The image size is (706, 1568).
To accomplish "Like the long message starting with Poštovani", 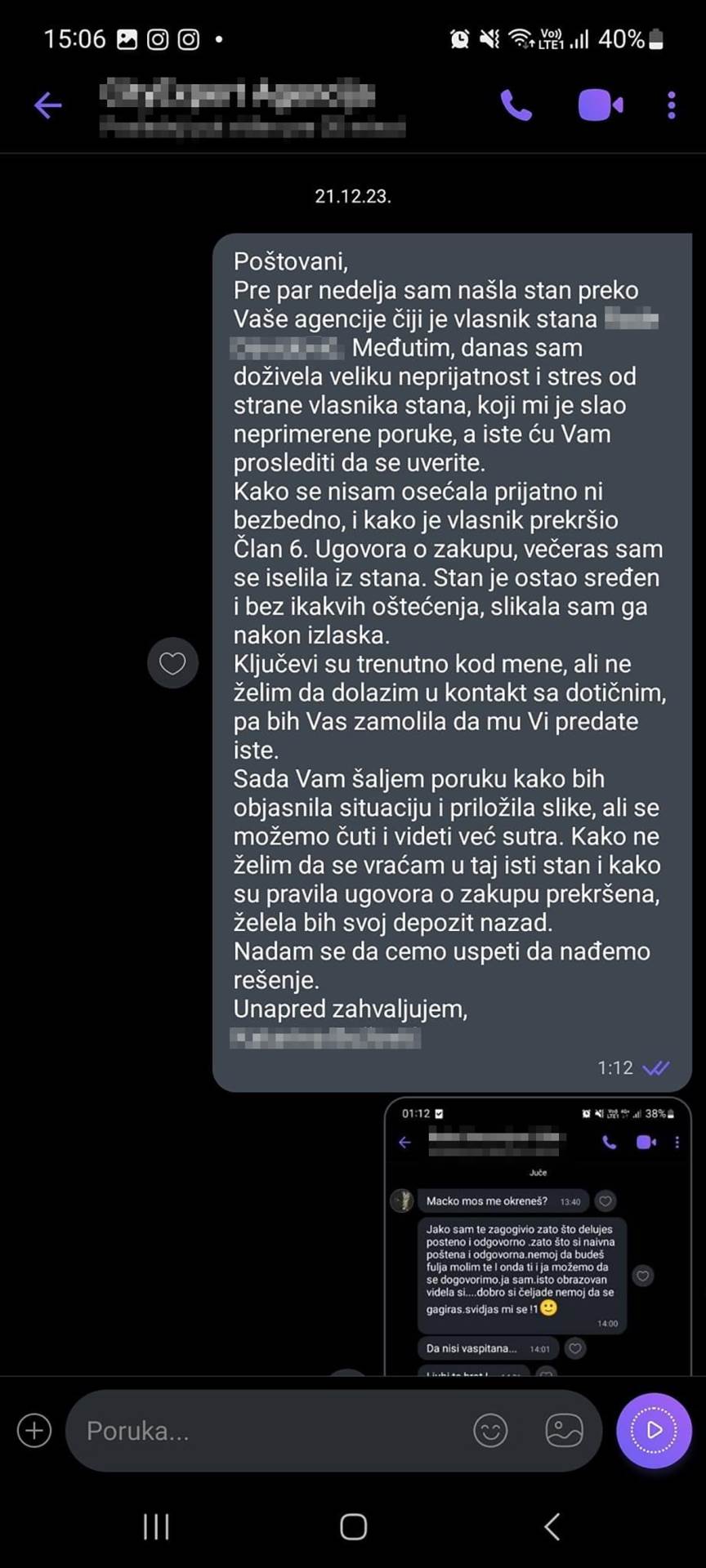I will 172,663.
